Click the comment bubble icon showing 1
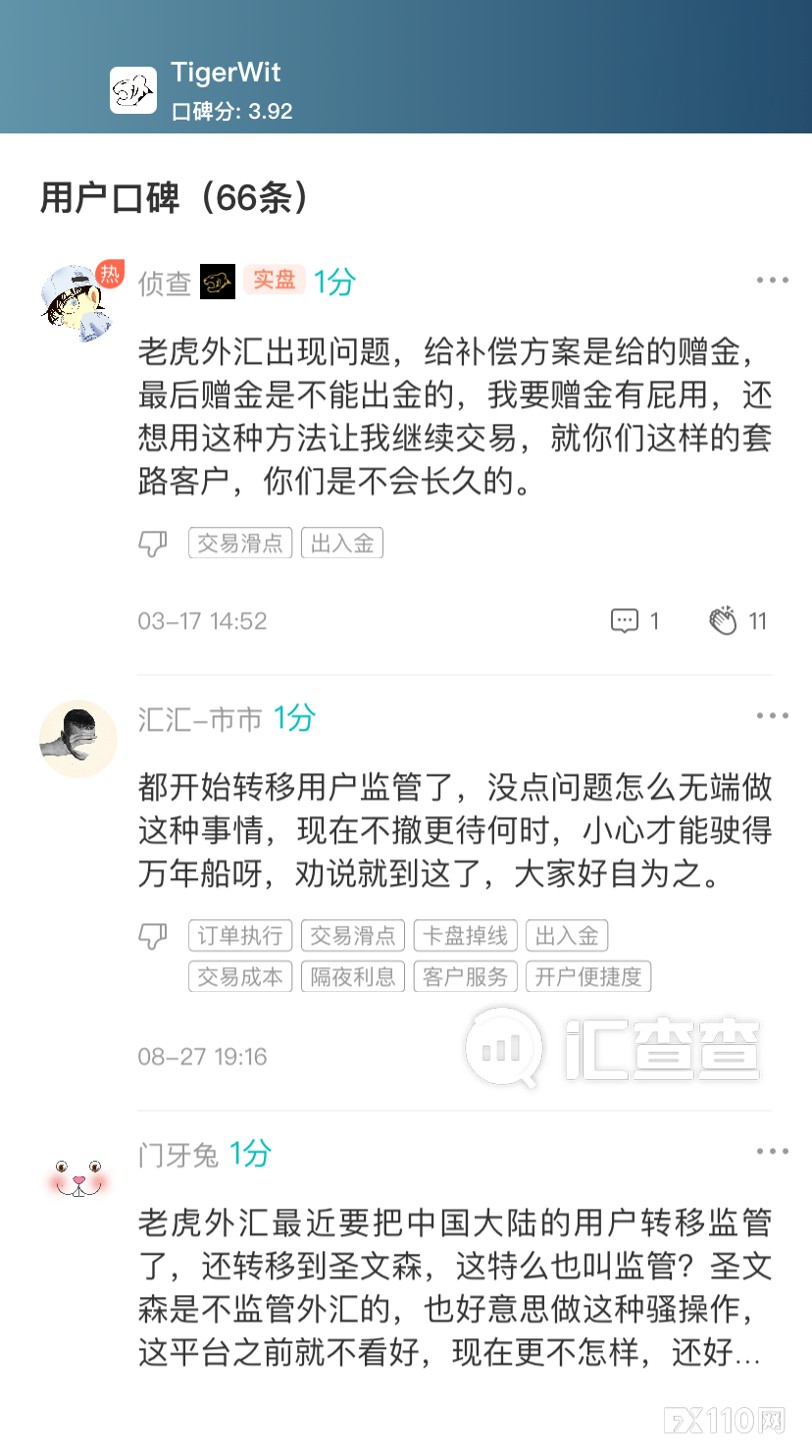Screen dimensions: 812x1456 coord(626,620)
